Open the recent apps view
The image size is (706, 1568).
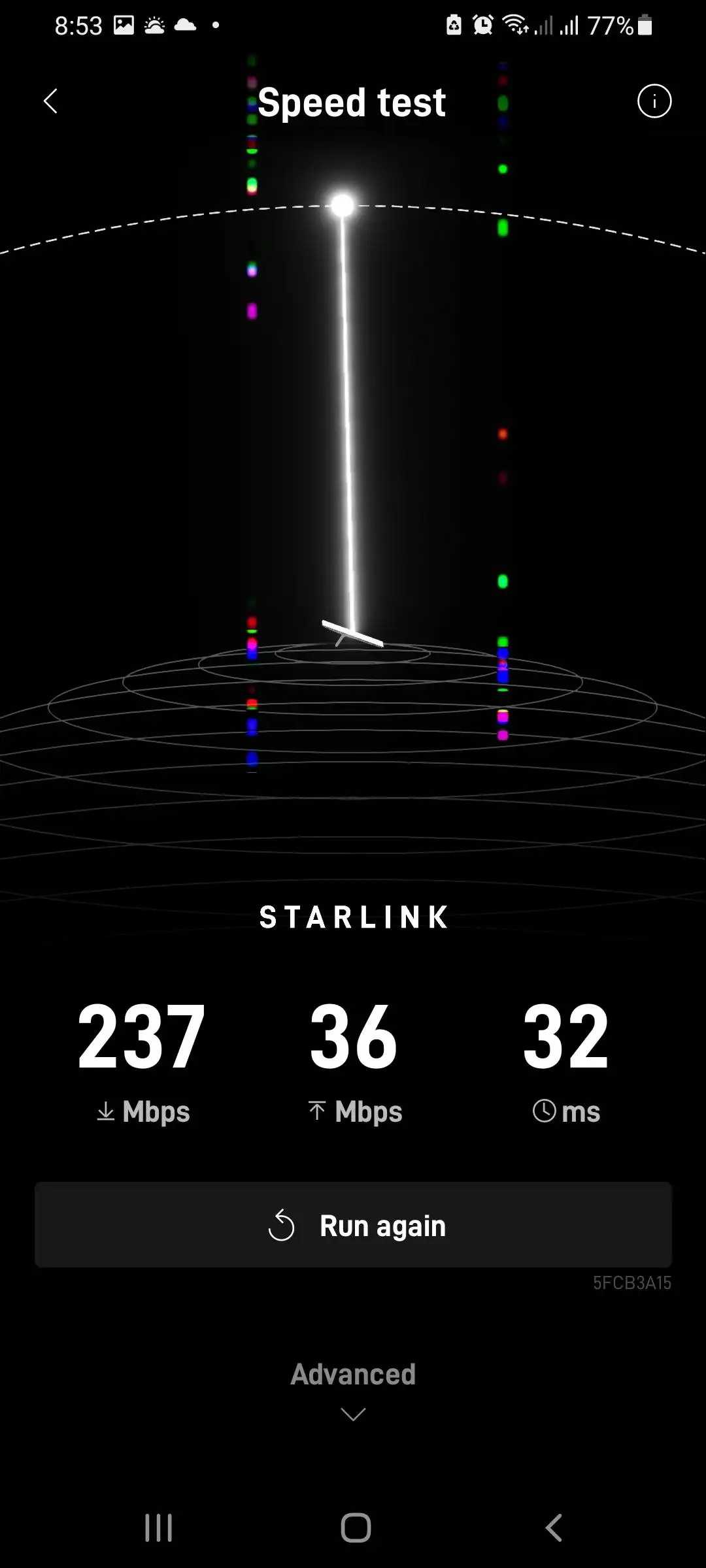(x=158, y=1527)
